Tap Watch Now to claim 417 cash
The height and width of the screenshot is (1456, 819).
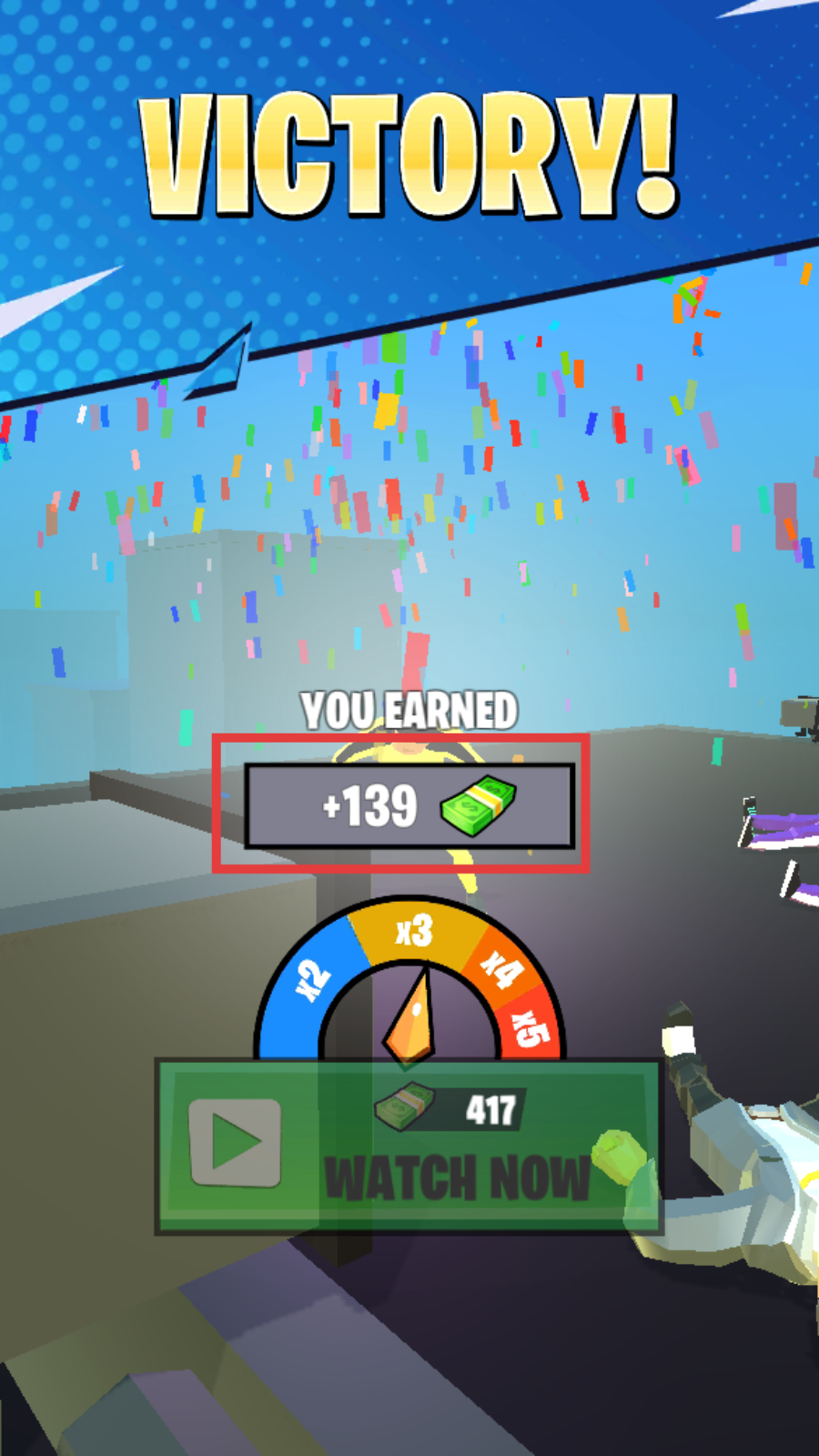pos(409,1148)
